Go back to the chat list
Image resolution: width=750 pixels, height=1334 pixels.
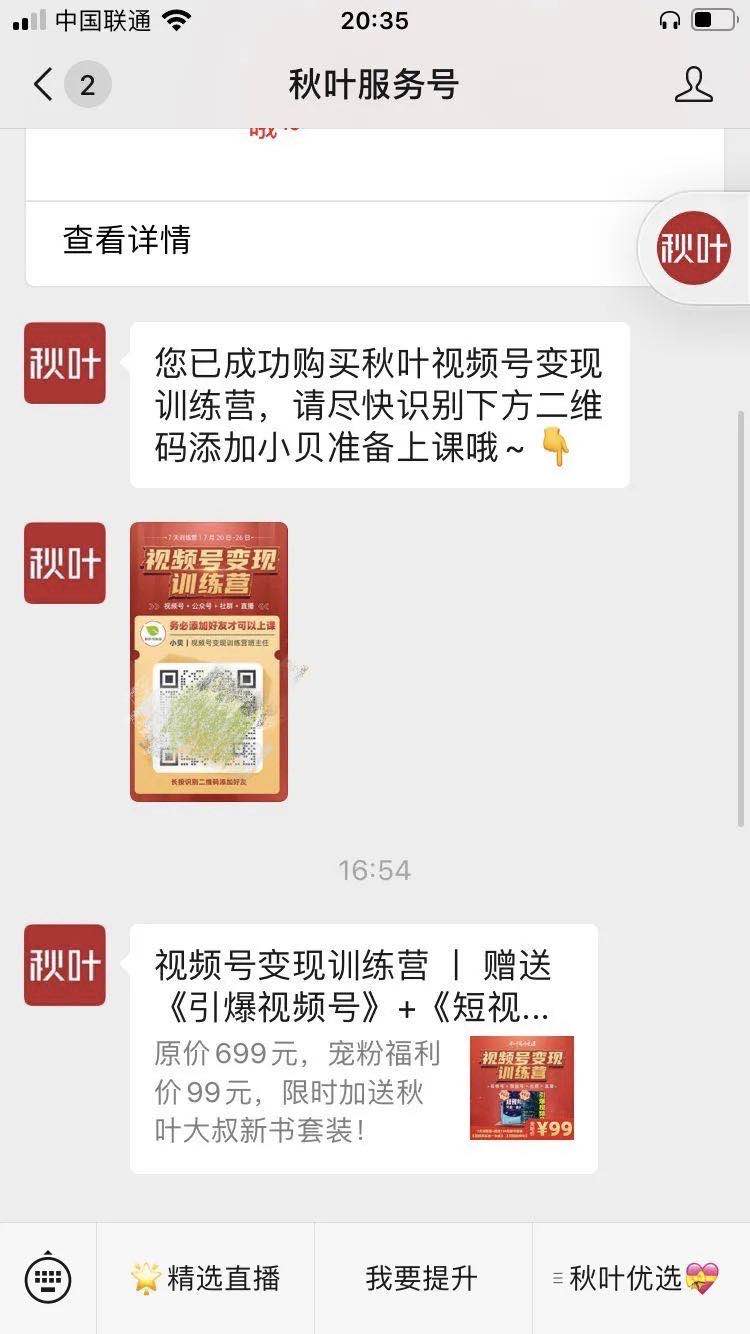pyautogui.click(x=42, y=85)
